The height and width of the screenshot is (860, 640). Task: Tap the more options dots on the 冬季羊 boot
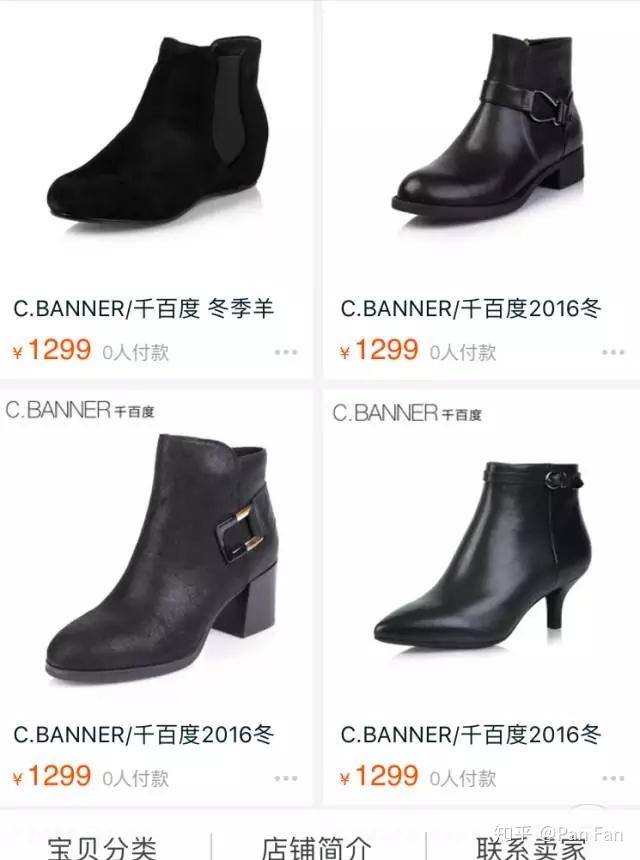click(x=286, y=352)
